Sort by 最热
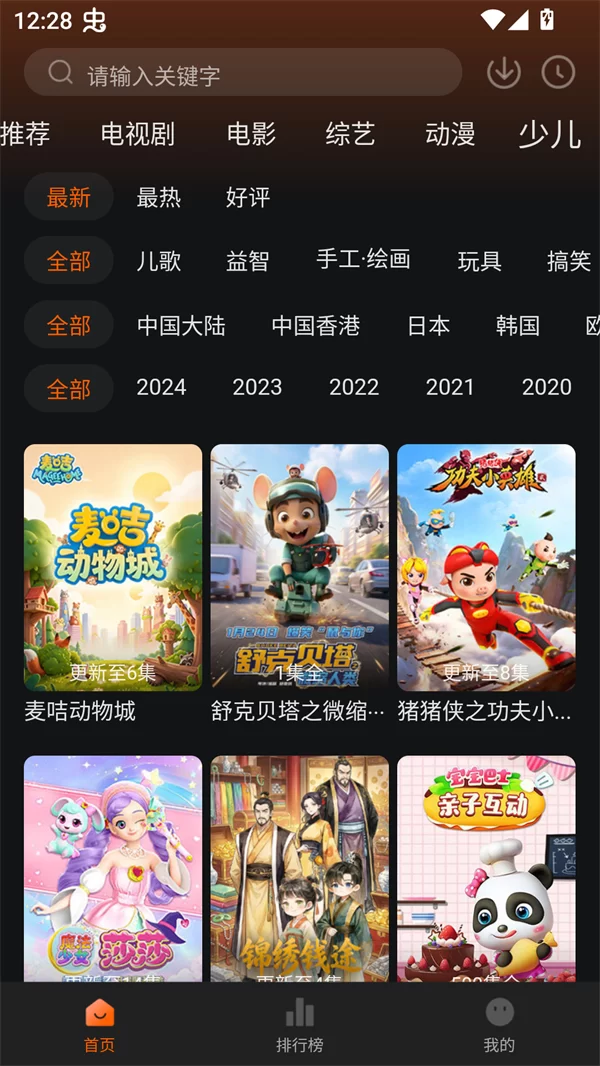This screenshot has width=600, height=1066. 159,197
